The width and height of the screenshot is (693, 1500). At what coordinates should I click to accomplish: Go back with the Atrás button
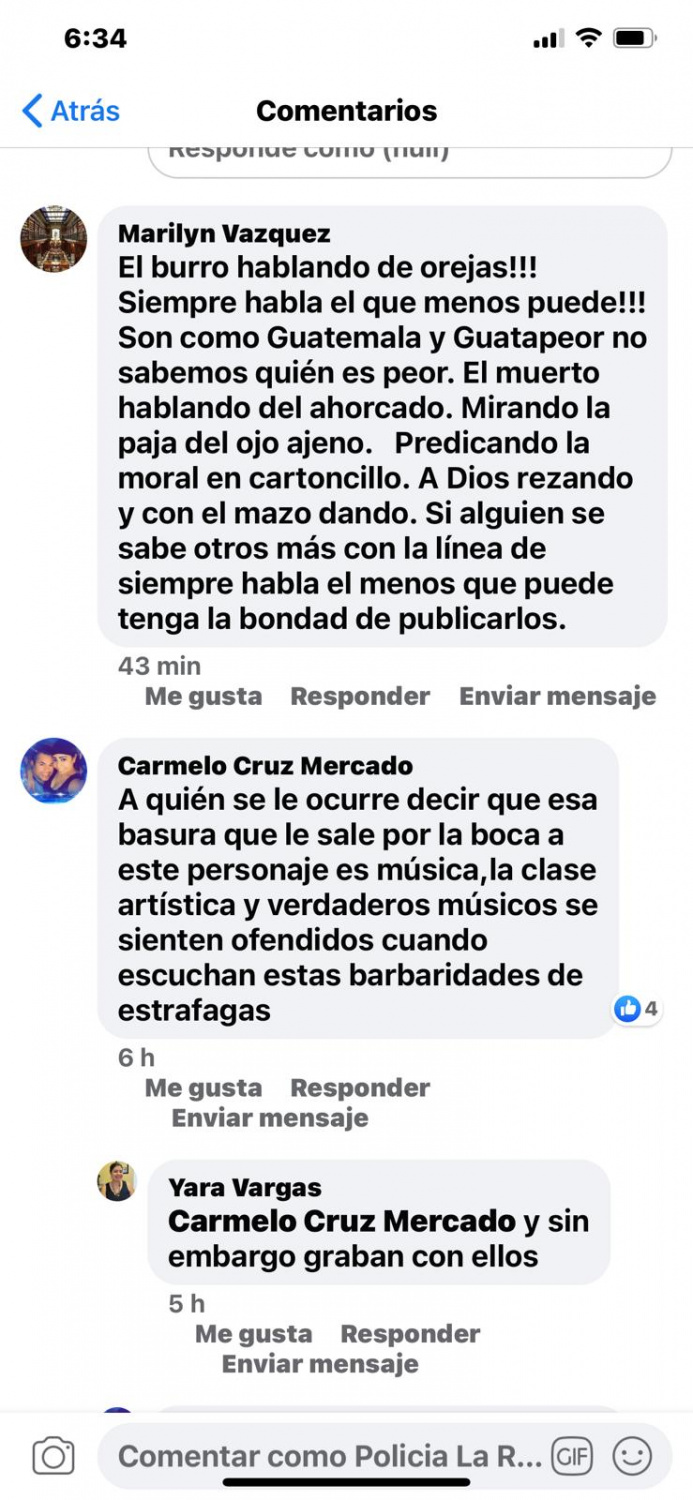pos(71,110)
